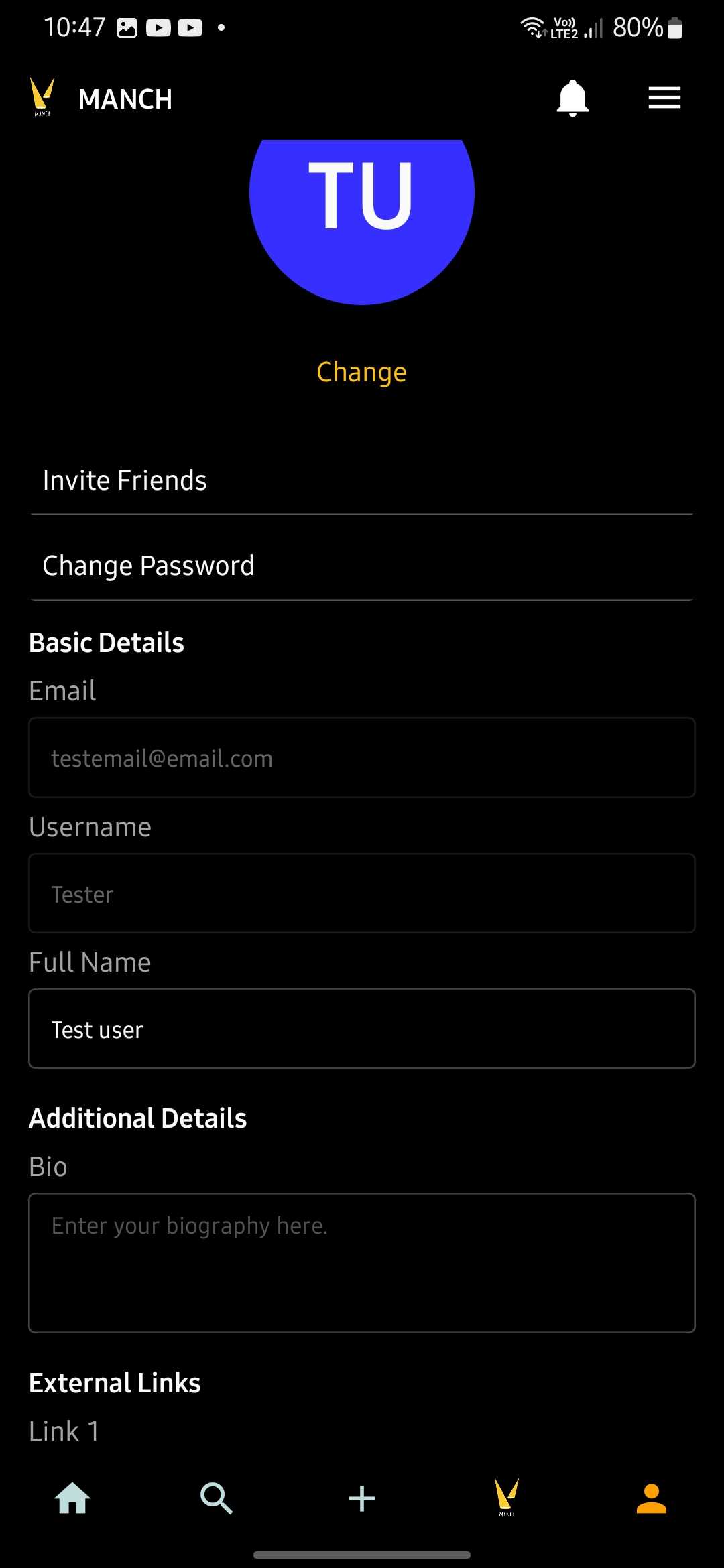This screenshot has height=1568, width=724.
Task: Open the Manch logo tab in bottom bar
Action: (507, 1497)
